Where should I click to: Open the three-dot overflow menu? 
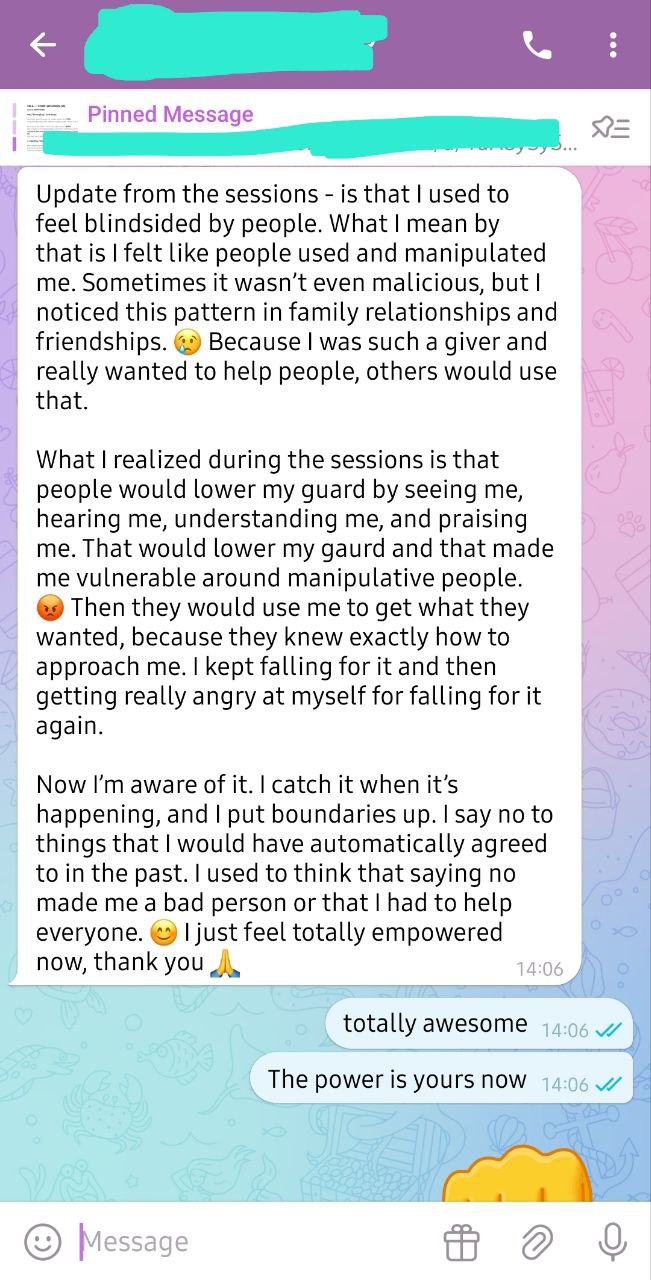pos(613,45)
